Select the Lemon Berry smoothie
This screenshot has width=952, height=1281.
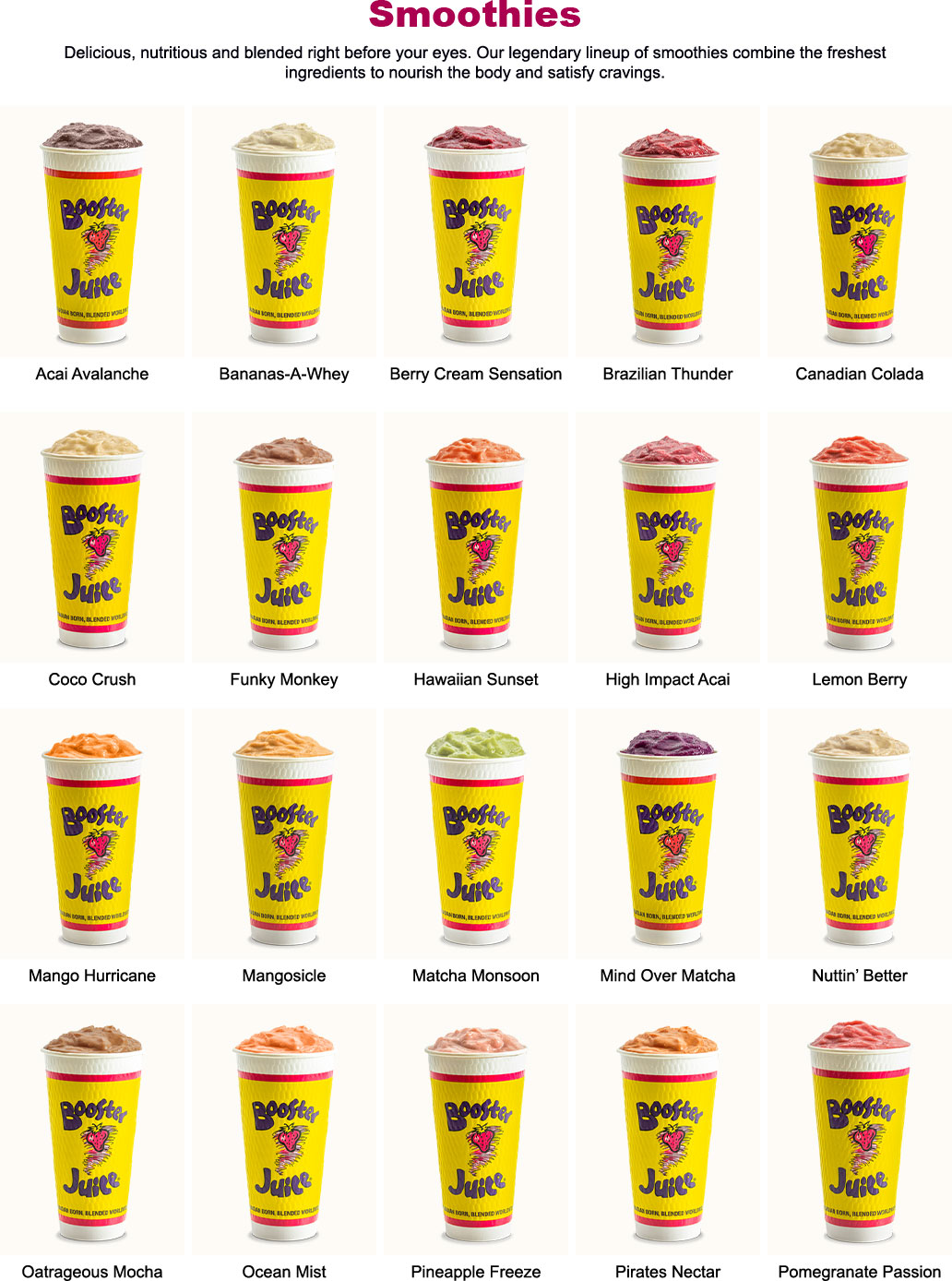(860, 538)
